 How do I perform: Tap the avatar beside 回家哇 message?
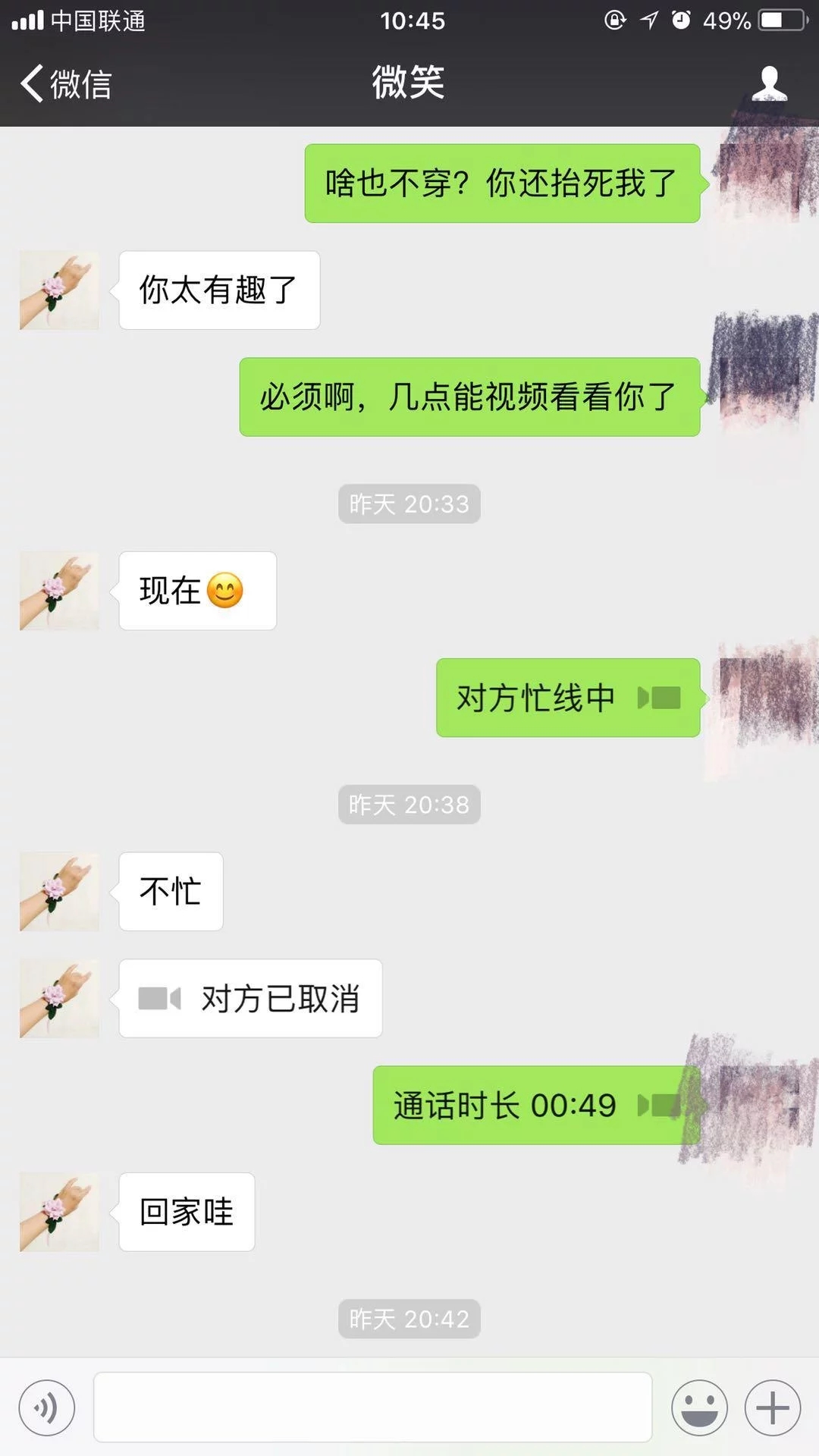click(x=59, y=1212)
